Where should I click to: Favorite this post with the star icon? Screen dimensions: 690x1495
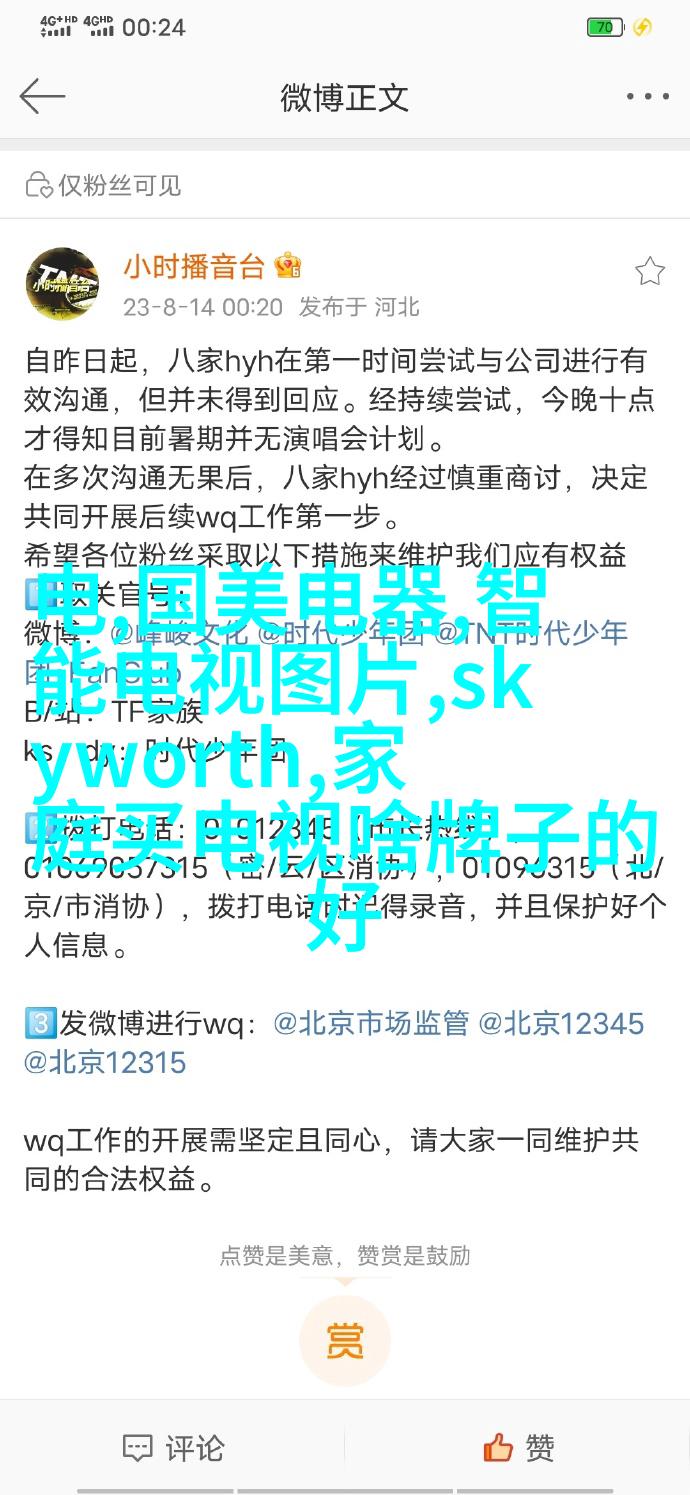(649, 271)
